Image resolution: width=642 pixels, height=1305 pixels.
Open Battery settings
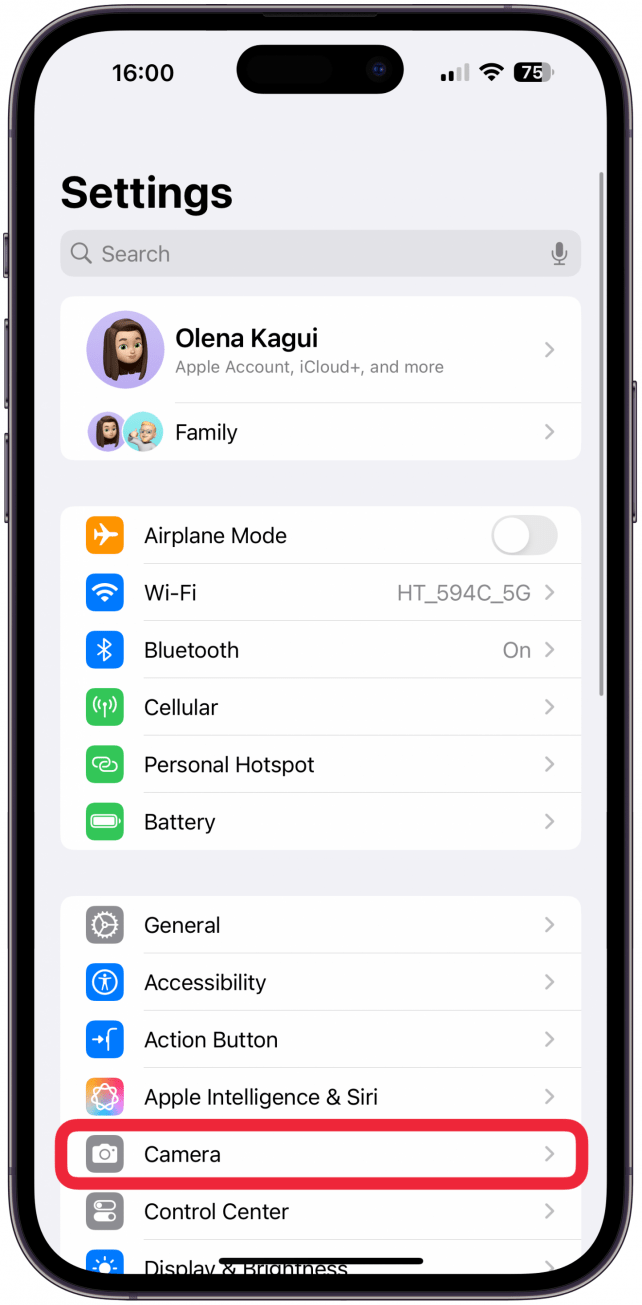pyautogui.click(x=320, y=822)
